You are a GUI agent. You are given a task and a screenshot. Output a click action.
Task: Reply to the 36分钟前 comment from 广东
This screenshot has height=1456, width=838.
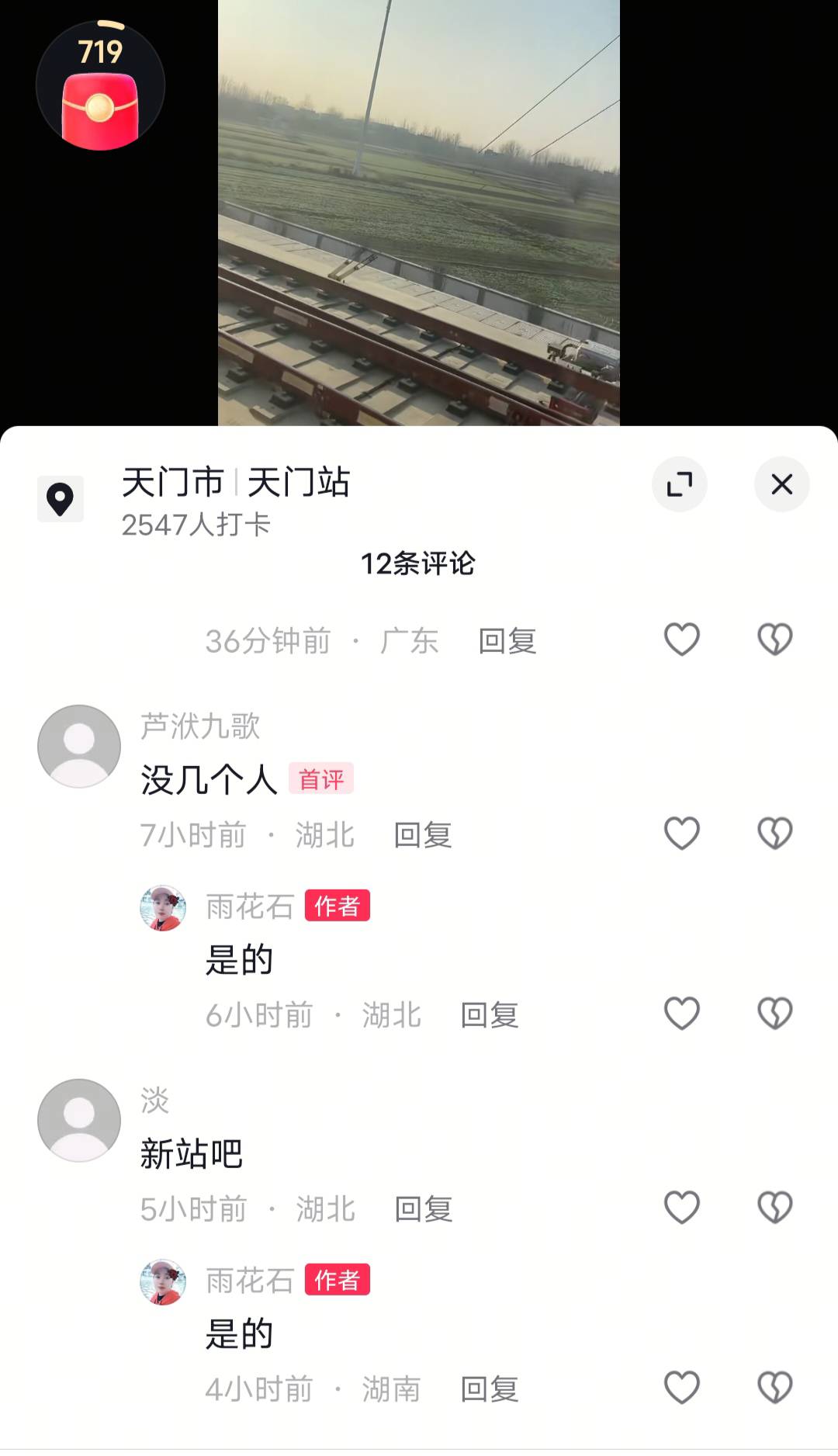[507, 641]
